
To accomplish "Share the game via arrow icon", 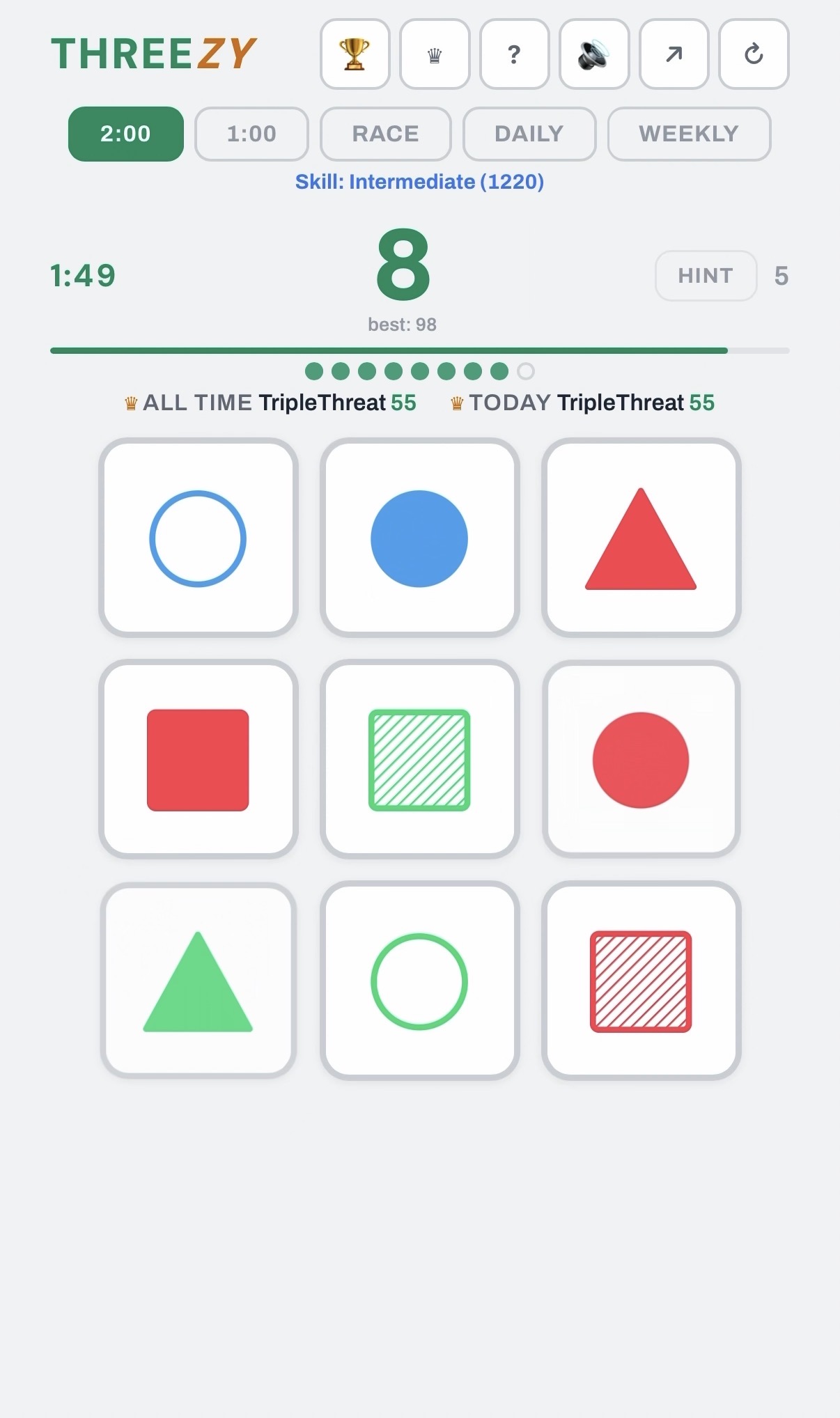I will 674,54.
